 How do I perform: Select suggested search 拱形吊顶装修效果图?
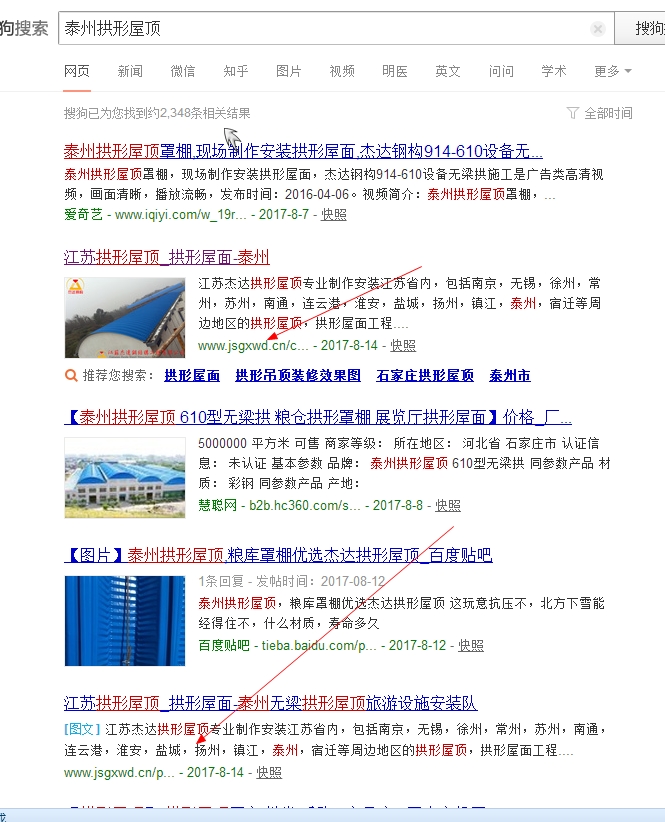point(298,376)
